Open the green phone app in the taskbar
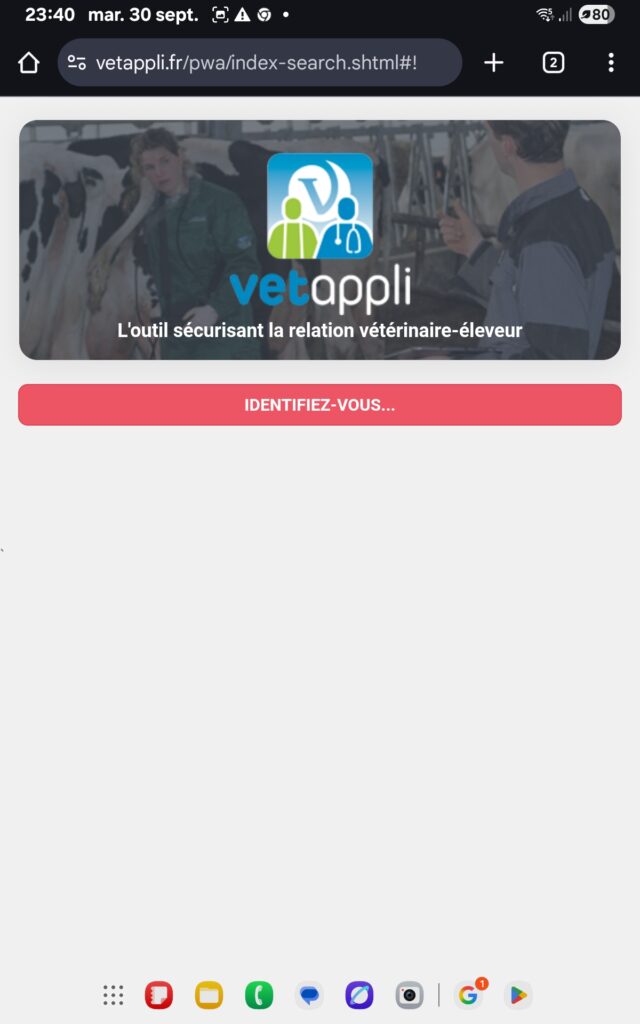This screenshot has width=640, height=1024. (259, 995)
